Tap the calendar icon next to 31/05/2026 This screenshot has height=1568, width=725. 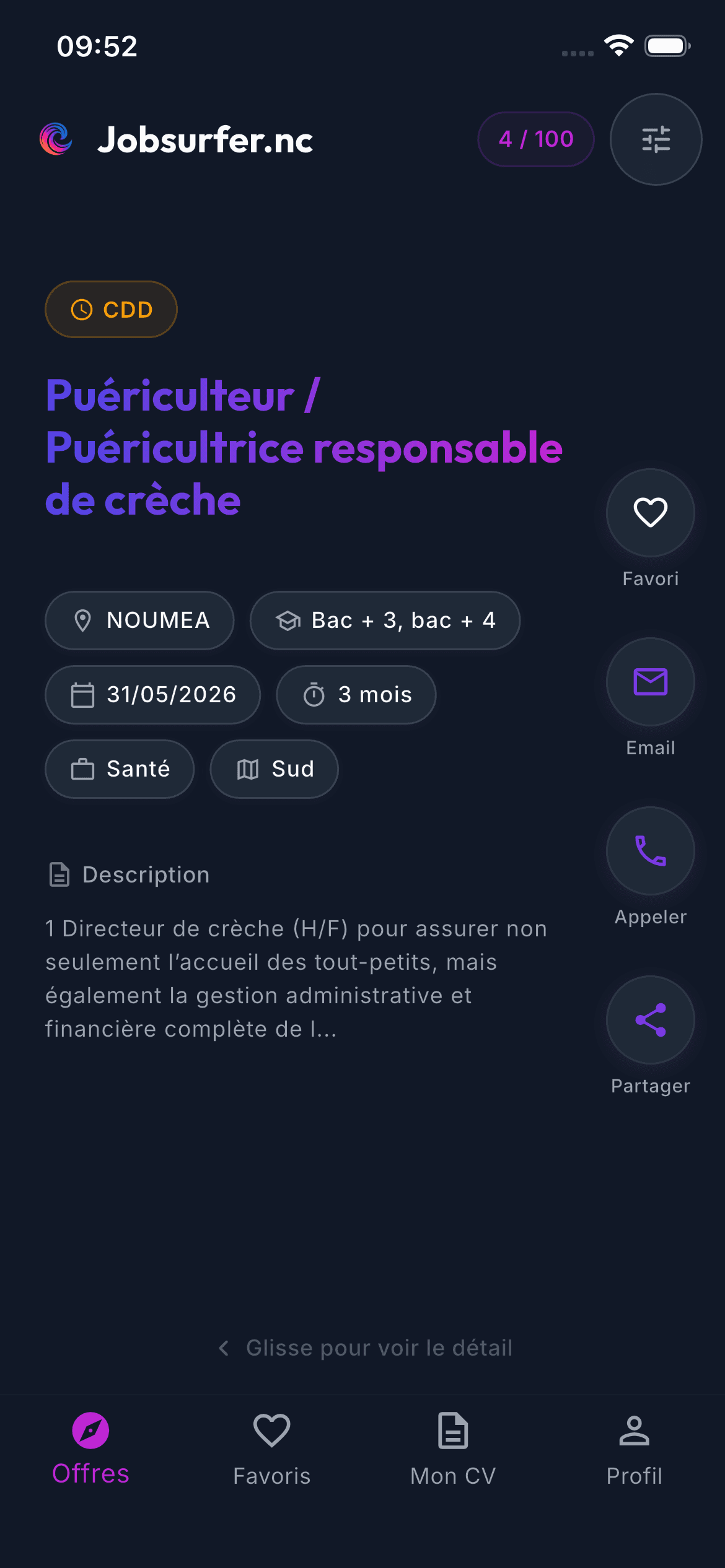pyautogui.click(x=82, y=695)
